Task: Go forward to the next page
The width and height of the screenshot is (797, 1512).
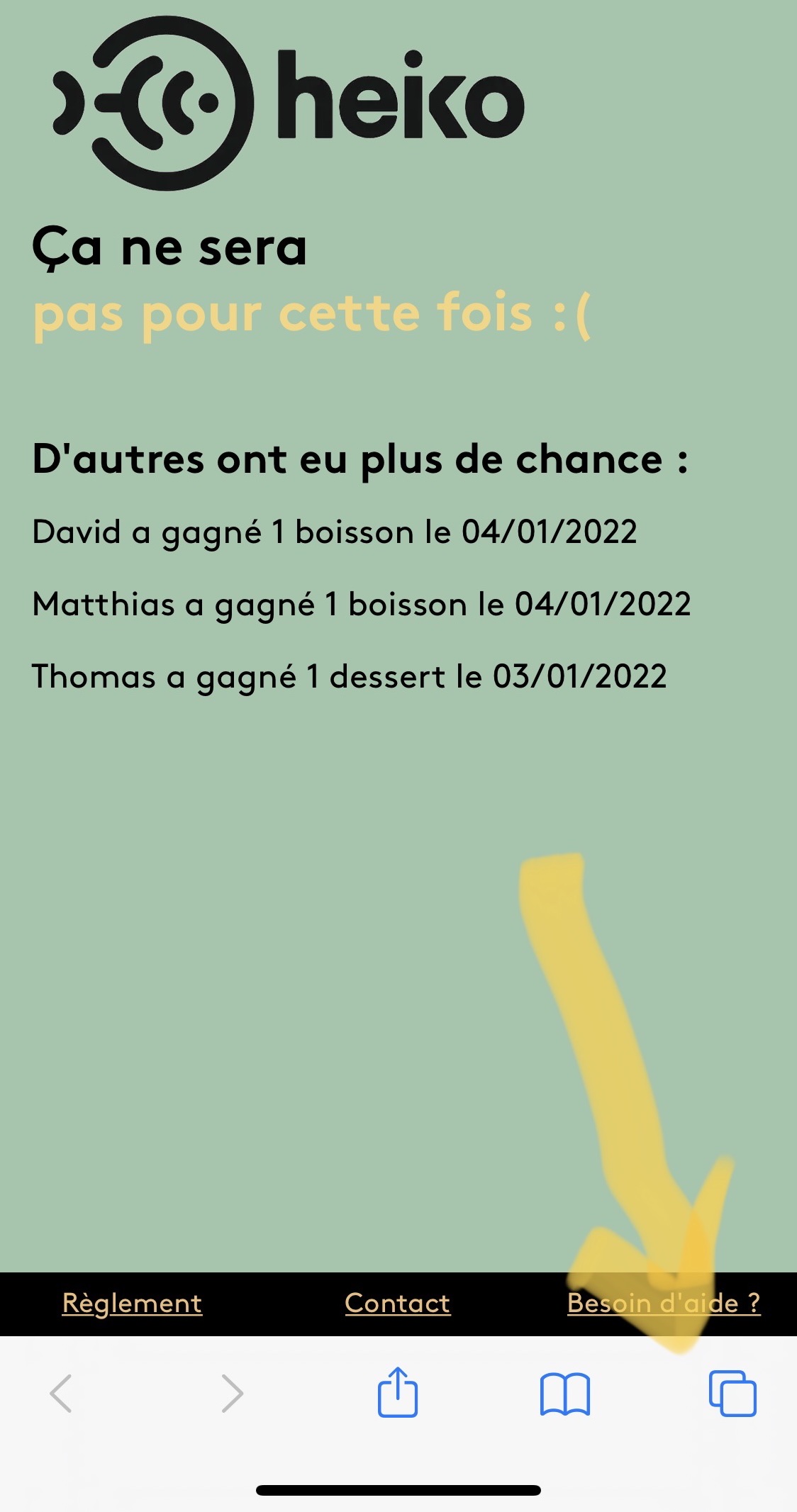Action: point(232,1394)
